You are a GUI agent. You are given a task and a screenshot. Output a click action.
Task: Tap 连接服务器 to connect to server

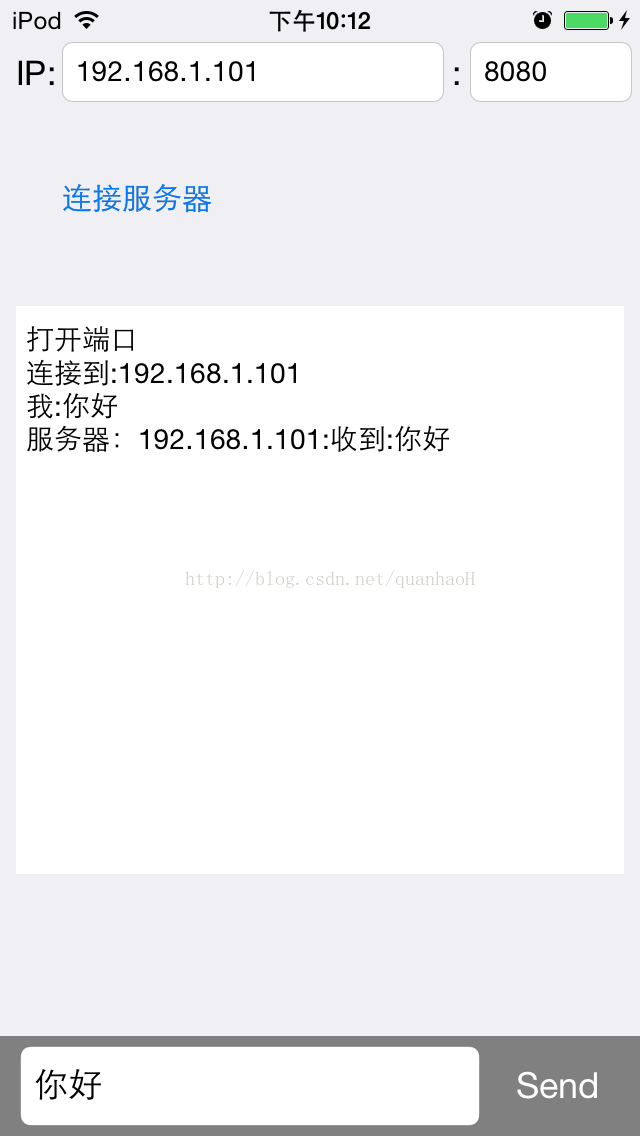coord(137,199)
